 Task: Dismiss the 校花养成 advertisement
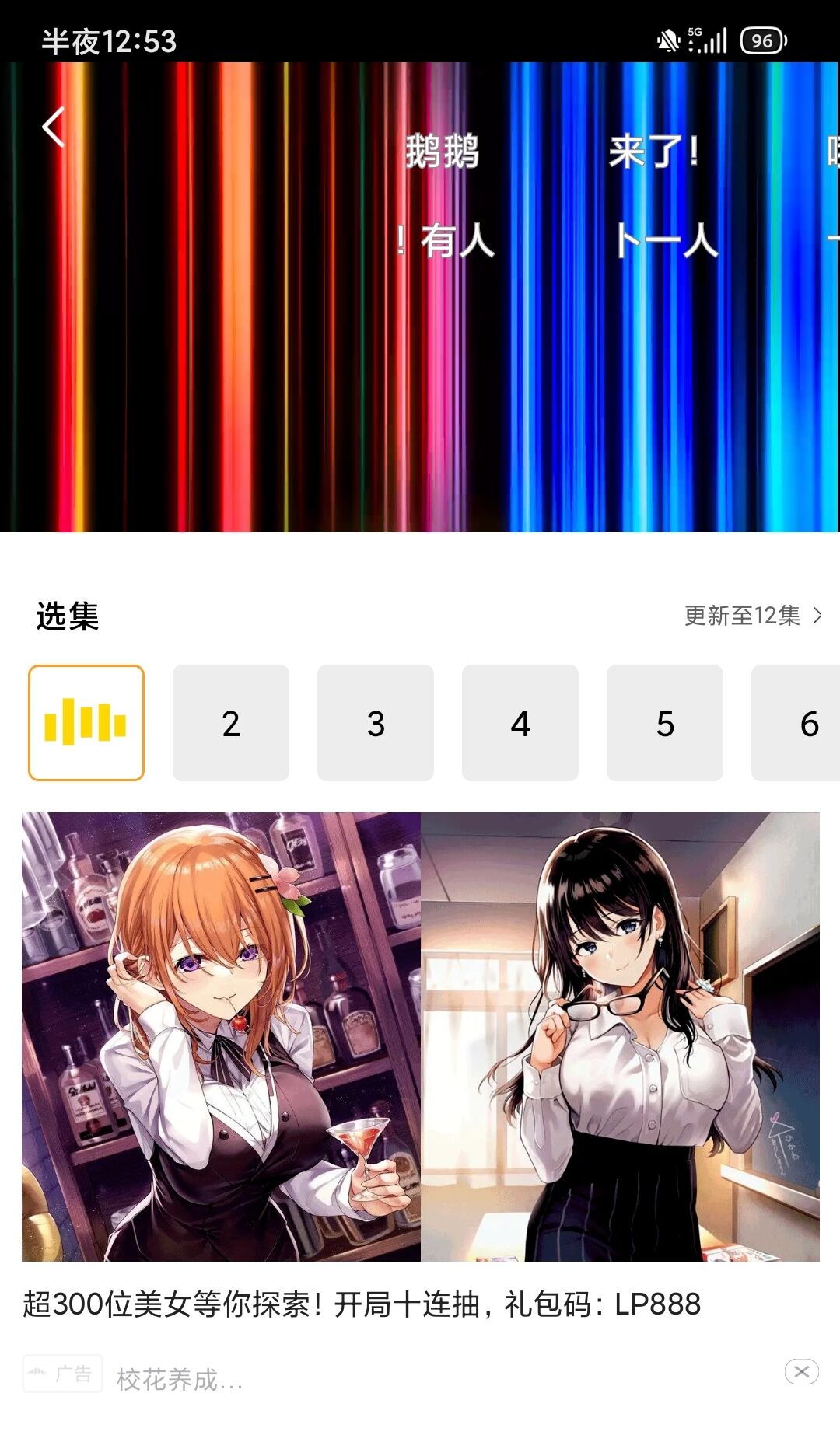[x=801, y=1371]
